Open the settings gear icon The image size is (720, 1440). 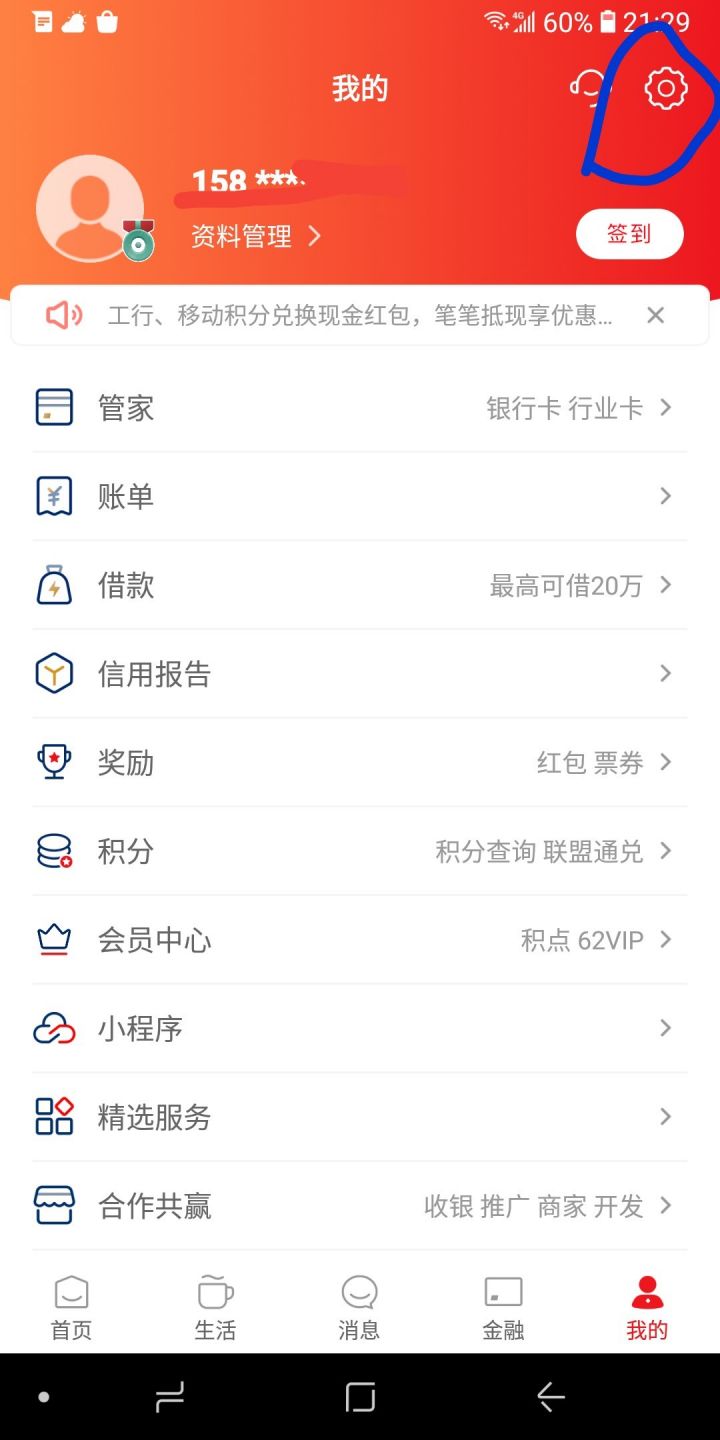pos(666,89)
